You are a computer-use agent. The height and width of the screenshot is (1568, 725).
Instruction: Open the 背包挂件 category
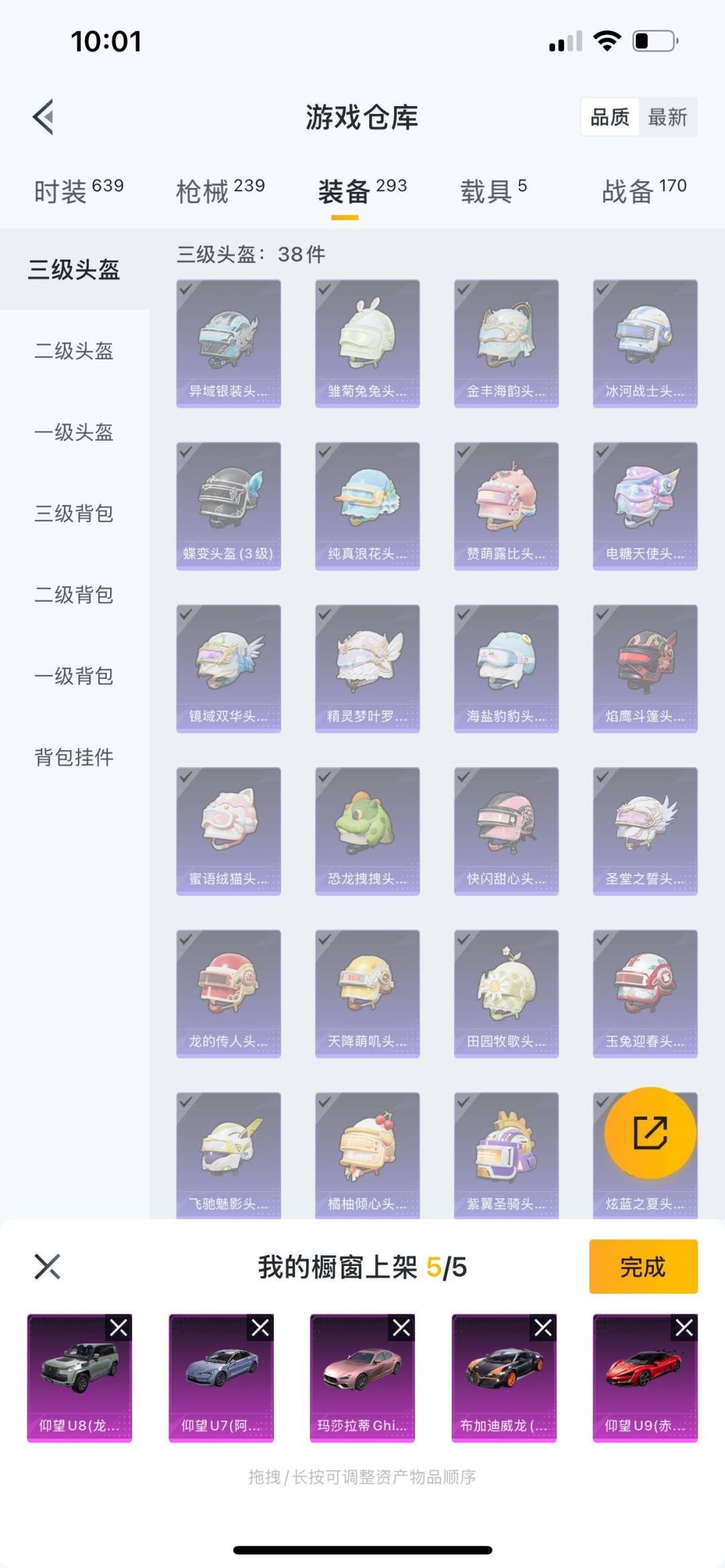point(74,757)
